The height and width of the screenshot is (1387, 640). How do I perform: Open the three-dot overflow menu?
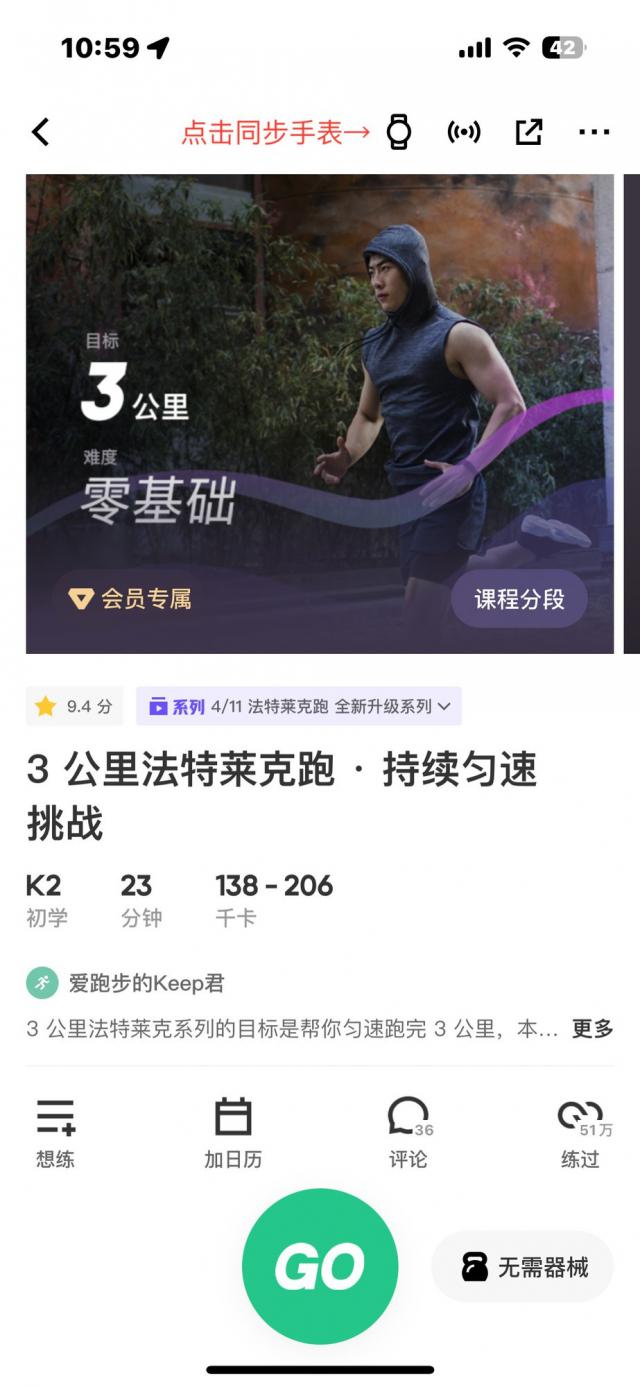tap(594, 132)
